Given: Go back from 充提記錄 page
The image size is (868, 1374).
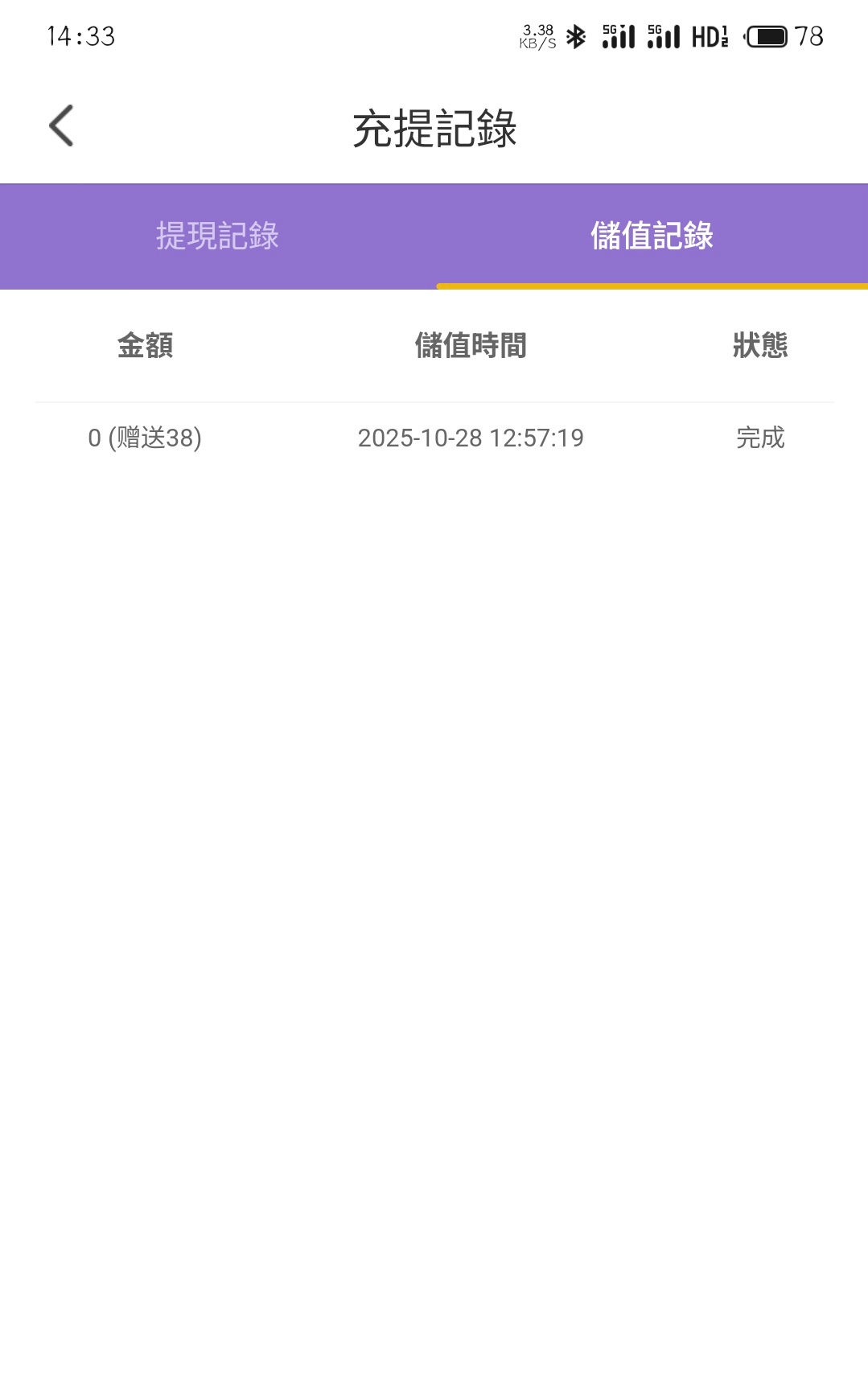Looking at the screenshot, I should pos(61,126).
